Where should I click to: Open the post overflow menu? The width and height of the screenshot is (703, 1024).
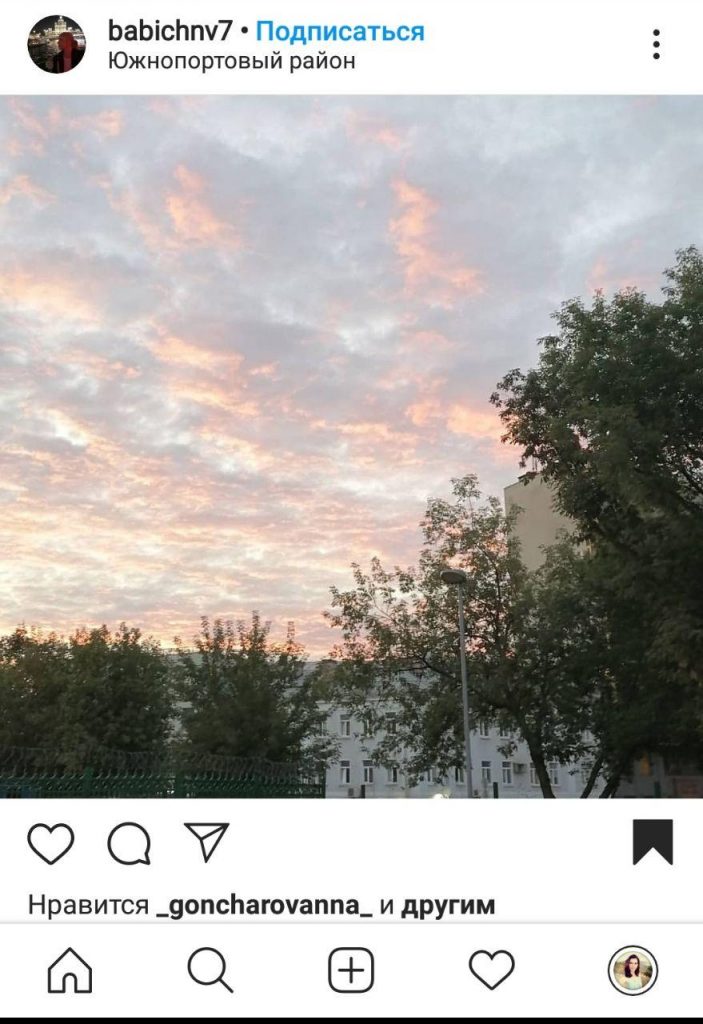click(x=656, y=44)
